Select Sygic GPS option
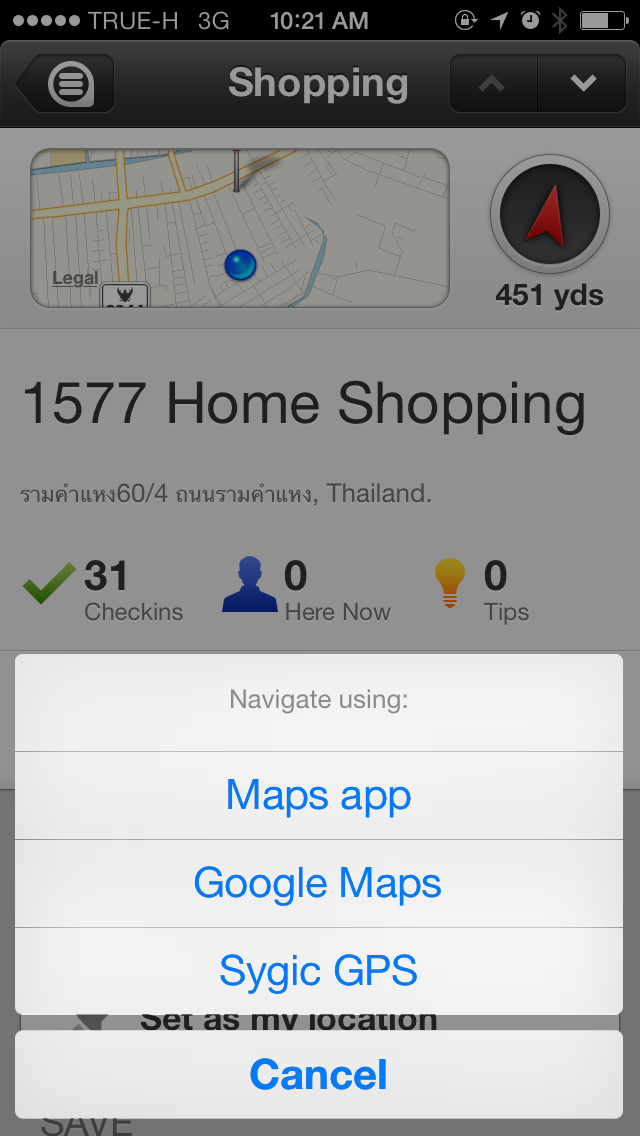 (x=318, y=971)
